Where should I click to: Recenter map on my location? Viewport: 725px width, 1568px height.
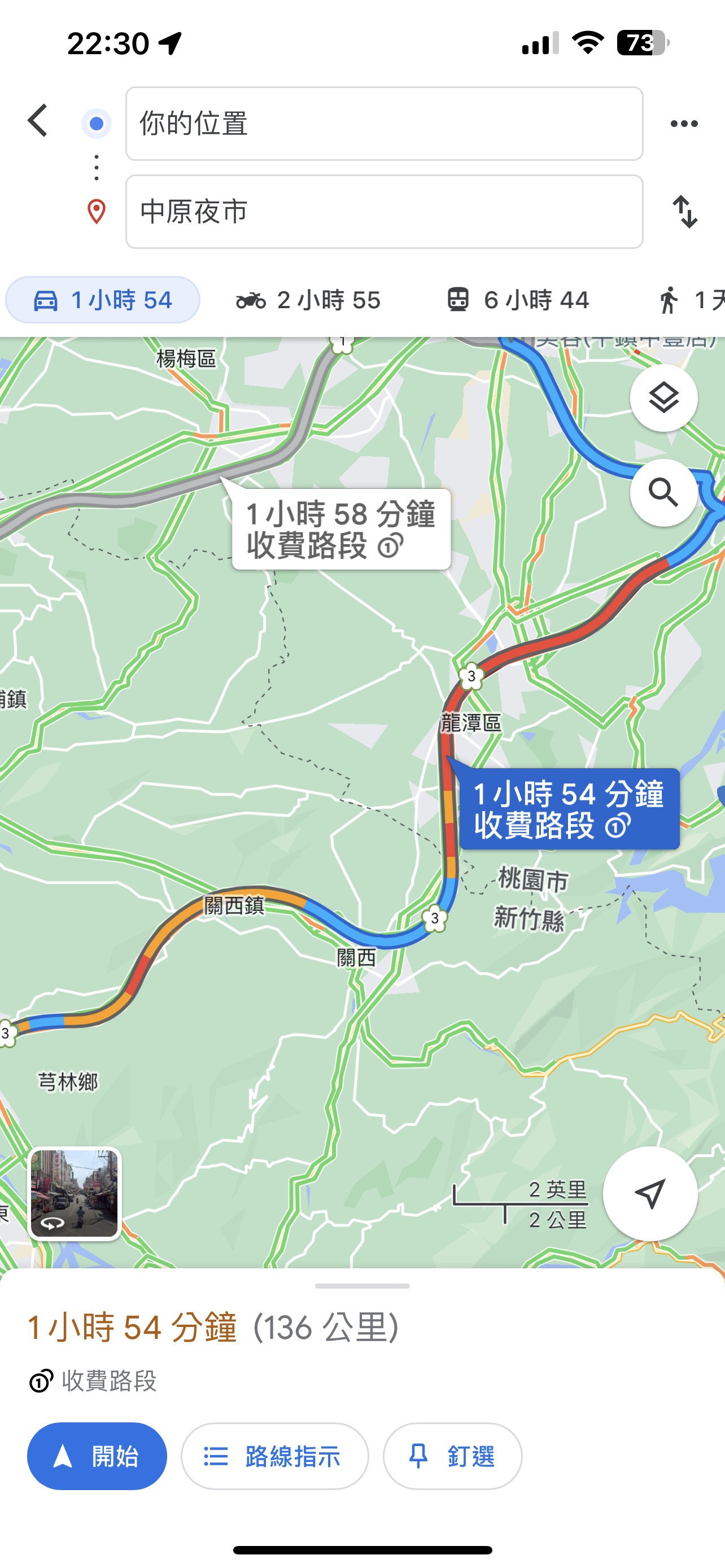pyautogui.click(x=649, y=1193)
